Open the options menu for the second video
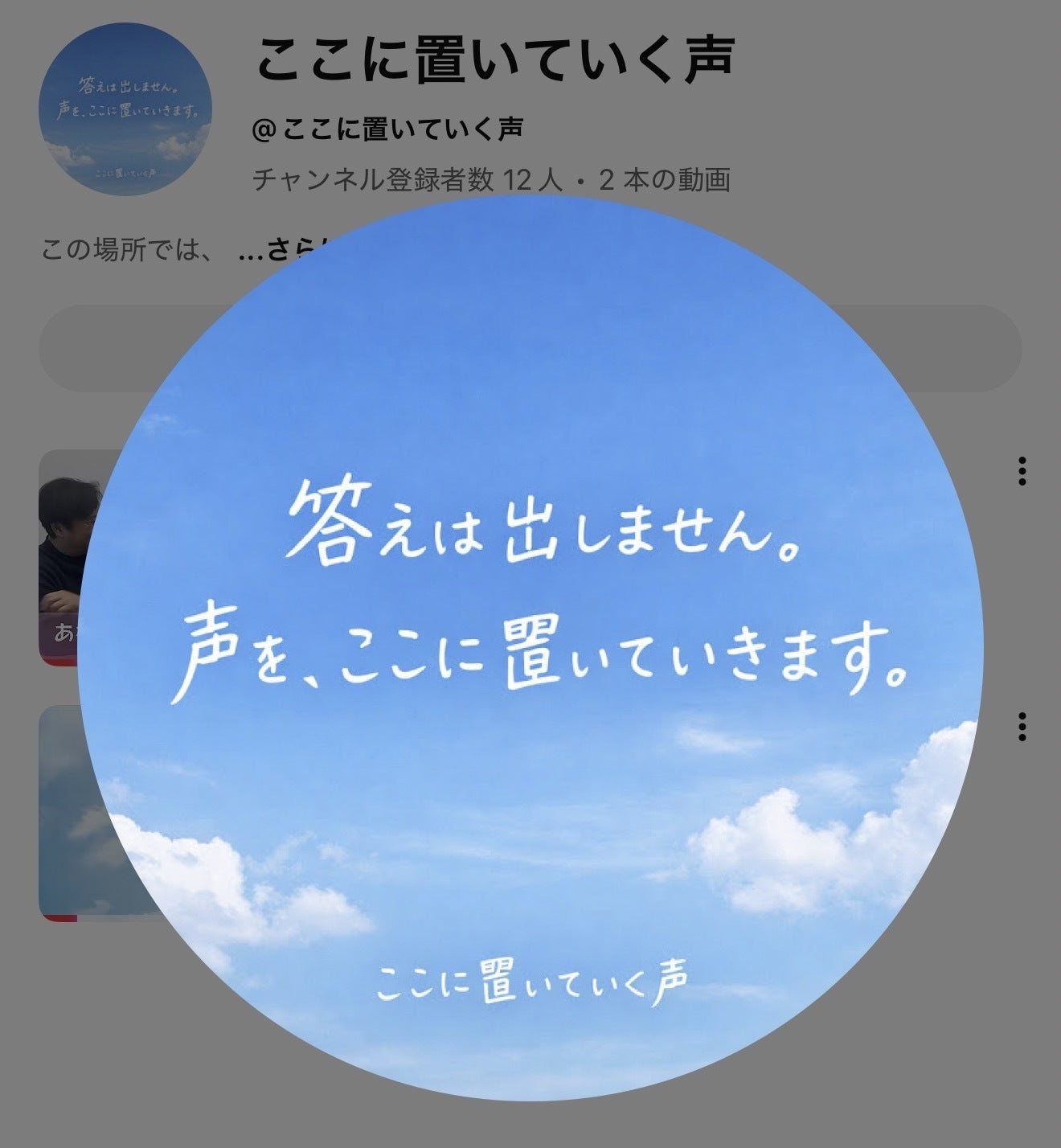Image resolution: width=1061 pixels, height=1148 pixels. (x=1022, y=726)
